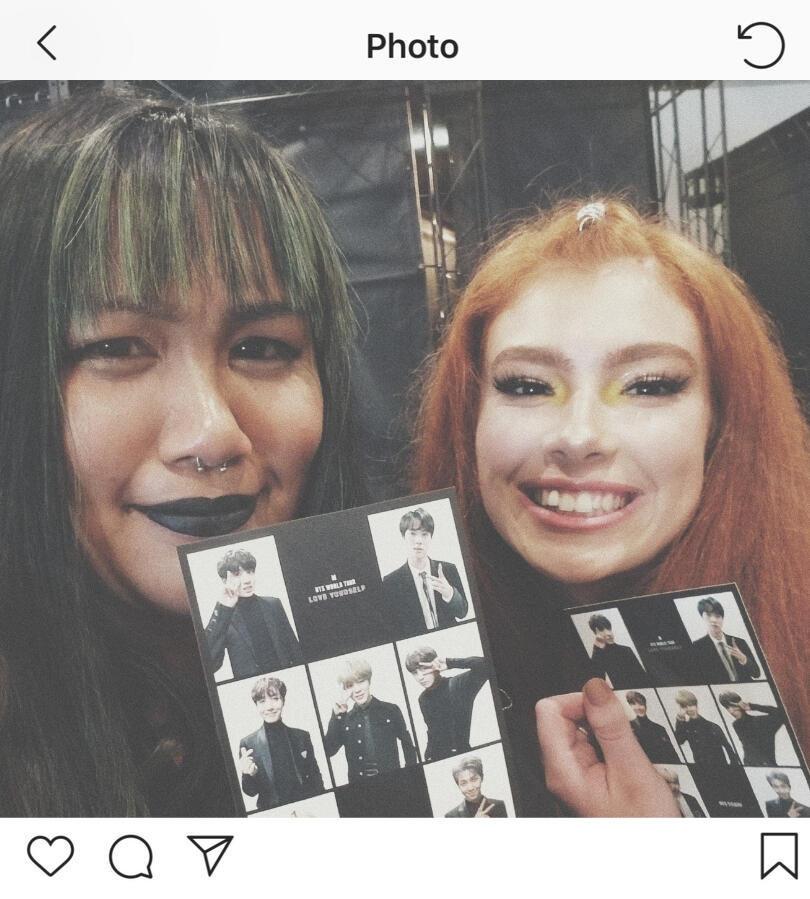Bookmark this photo to saved
Viewport: 810px width, 899px height.
779,856
